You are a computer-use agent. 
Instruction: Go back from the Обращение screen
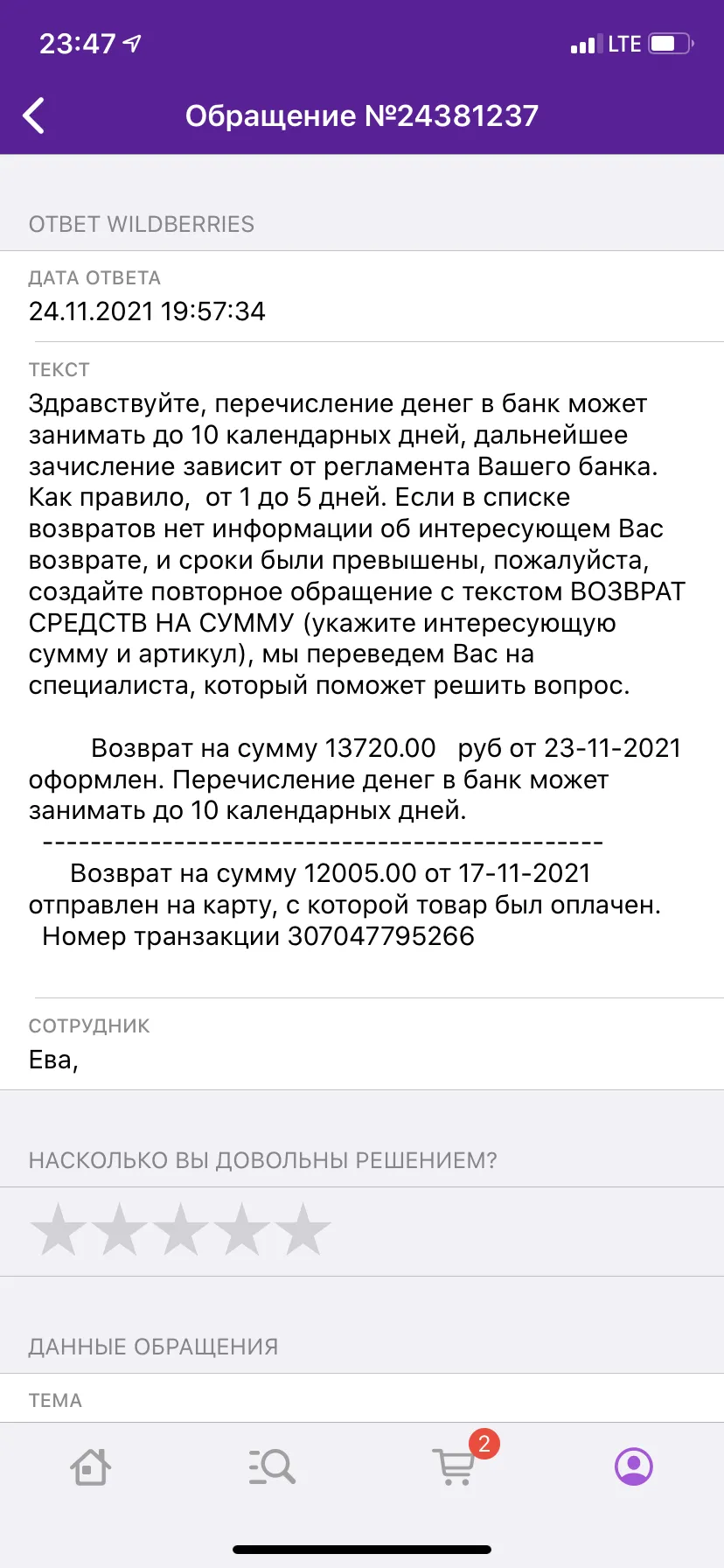coord(33,115)
